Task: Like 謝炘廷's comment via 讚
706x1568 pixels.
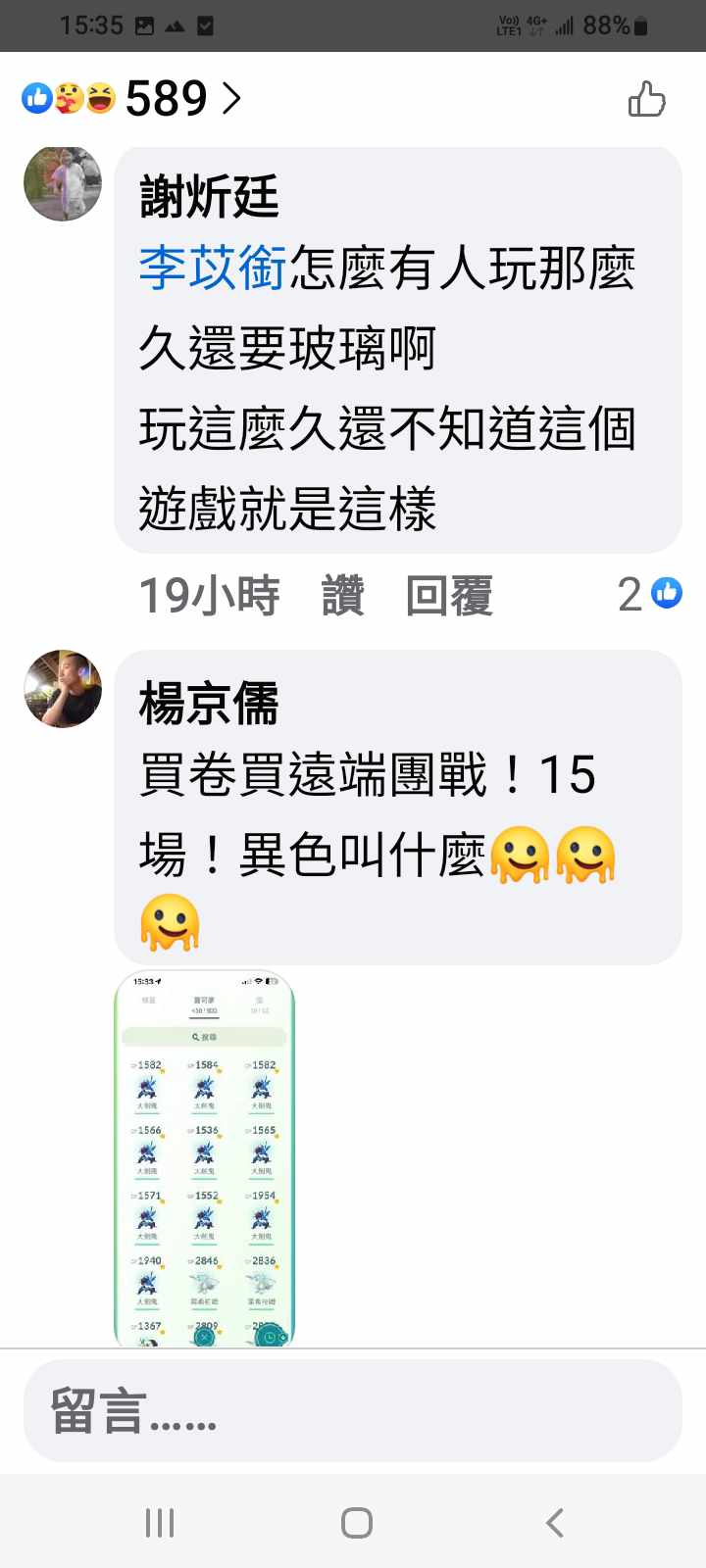Action: [x=342, y=596]
